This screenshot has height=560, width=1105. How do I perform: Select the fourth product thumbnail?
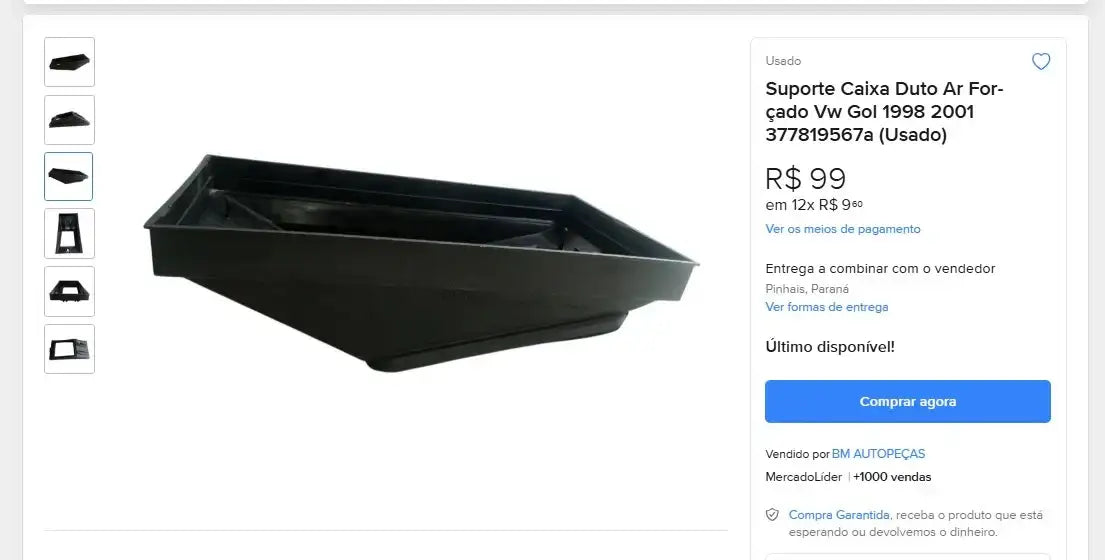(69, 234)
